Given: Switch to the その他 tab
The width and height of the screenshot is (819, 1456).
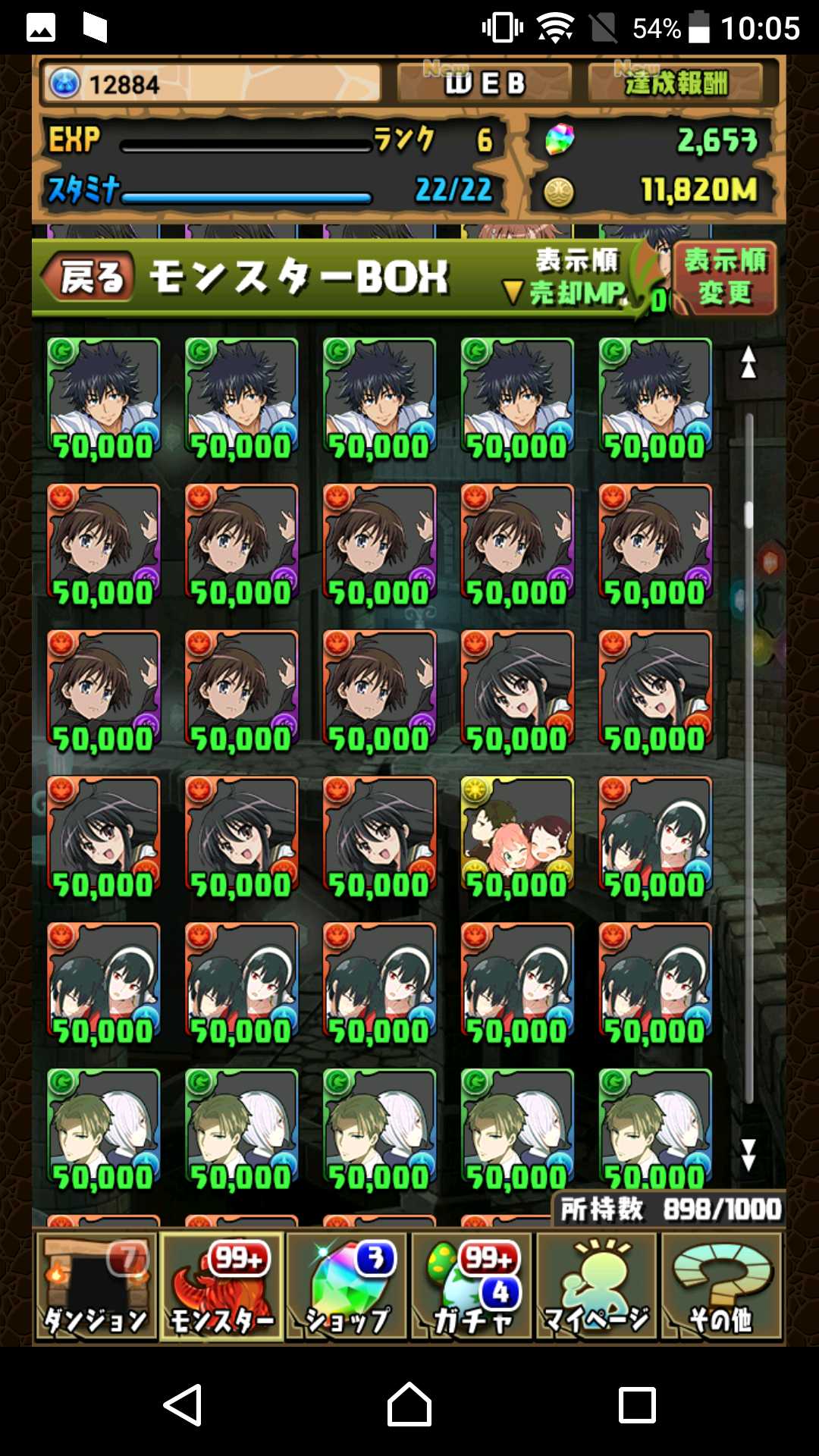Looking at the screenshot, I should [721, 1286].
